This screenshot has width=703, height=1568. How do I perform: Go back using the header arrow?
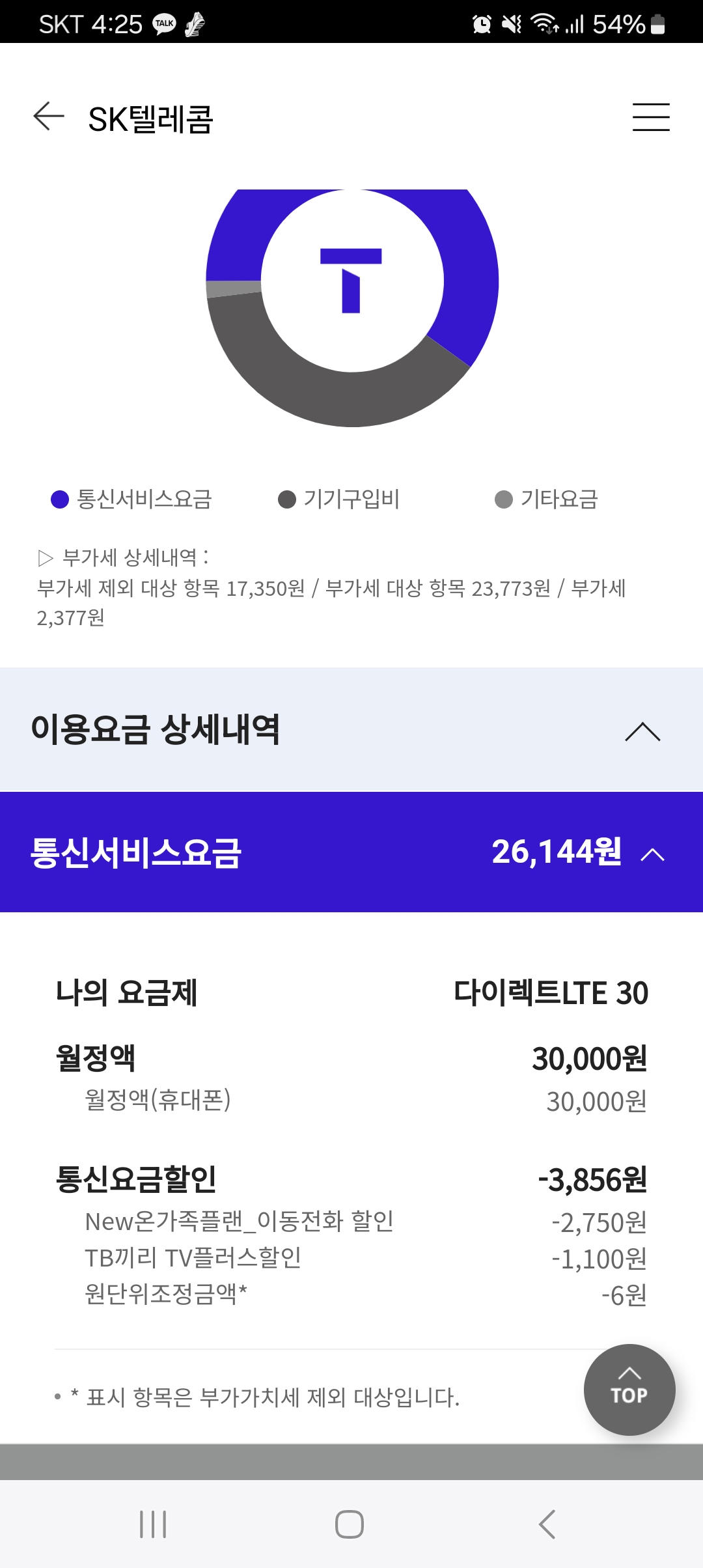49,117
